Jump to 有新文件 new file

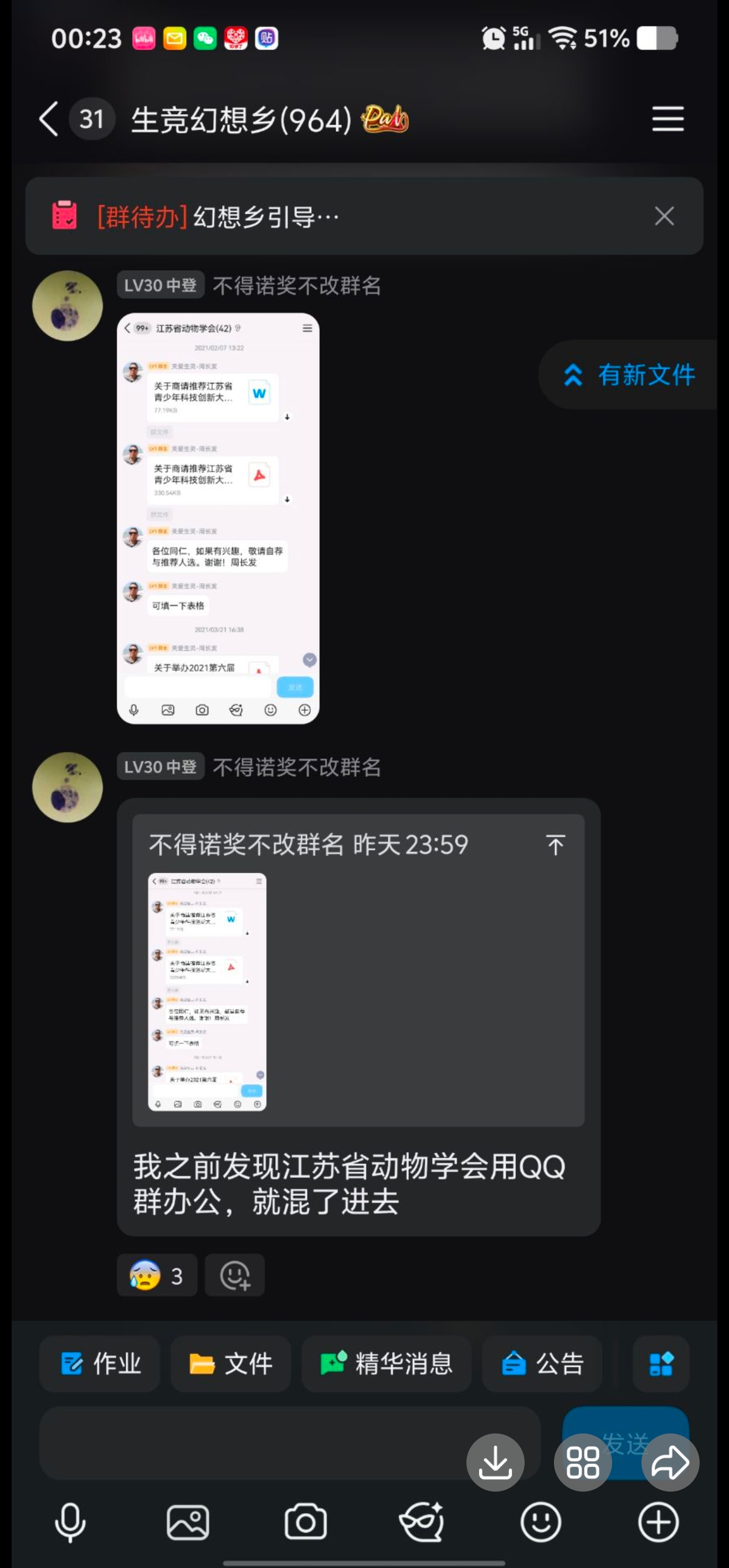point(630,375)
